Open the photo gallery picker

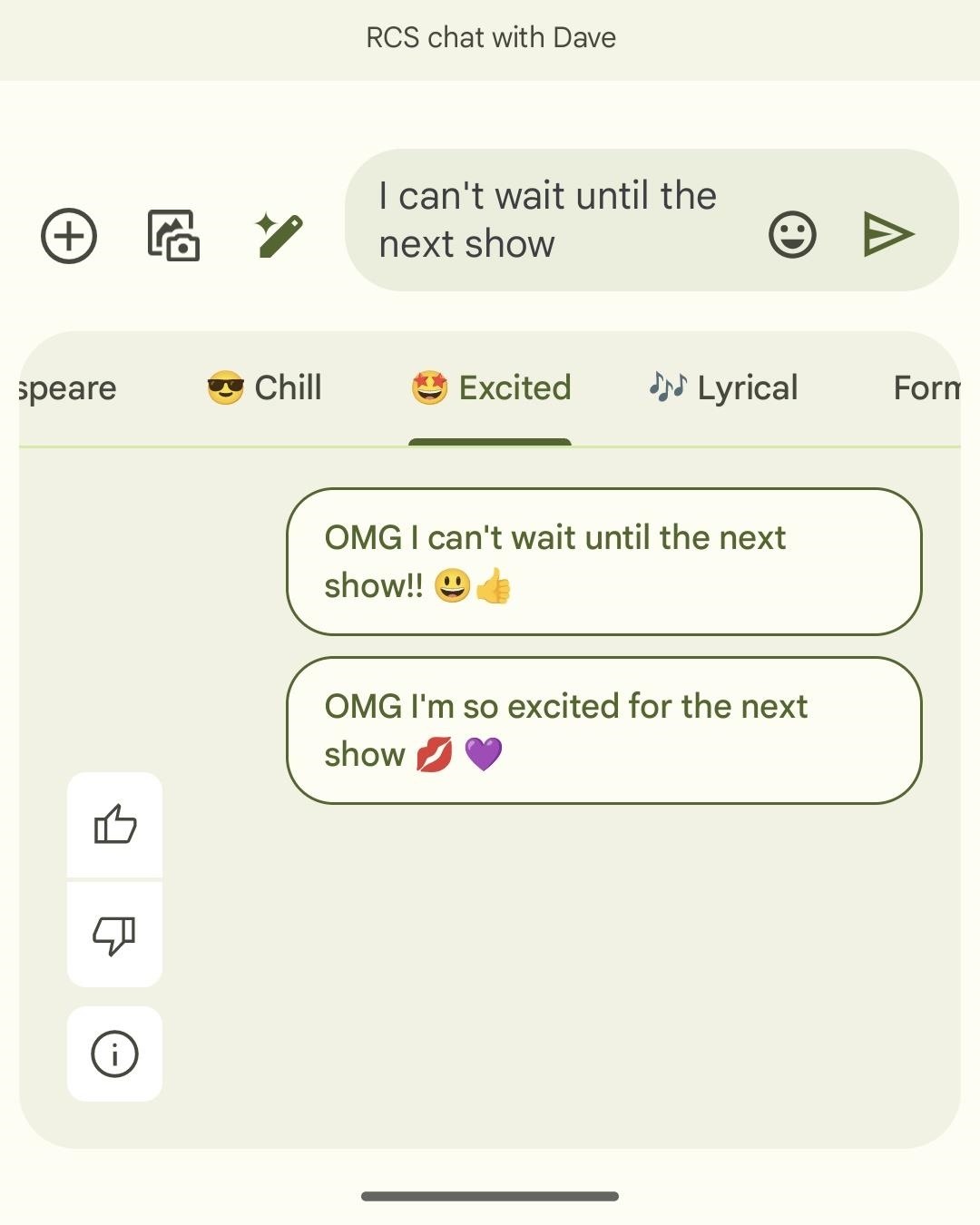(x=174, y=234)
